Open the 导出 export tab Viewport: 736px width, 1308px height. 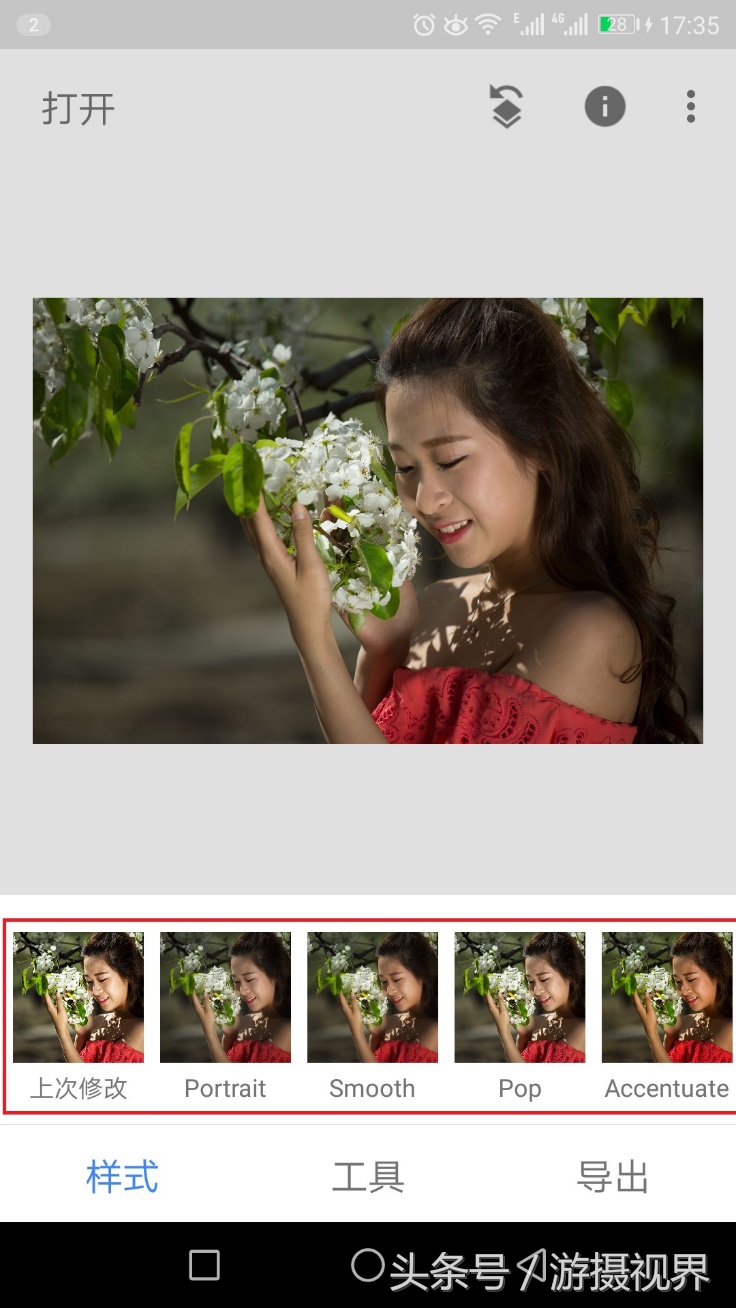tap(613, 1177)
